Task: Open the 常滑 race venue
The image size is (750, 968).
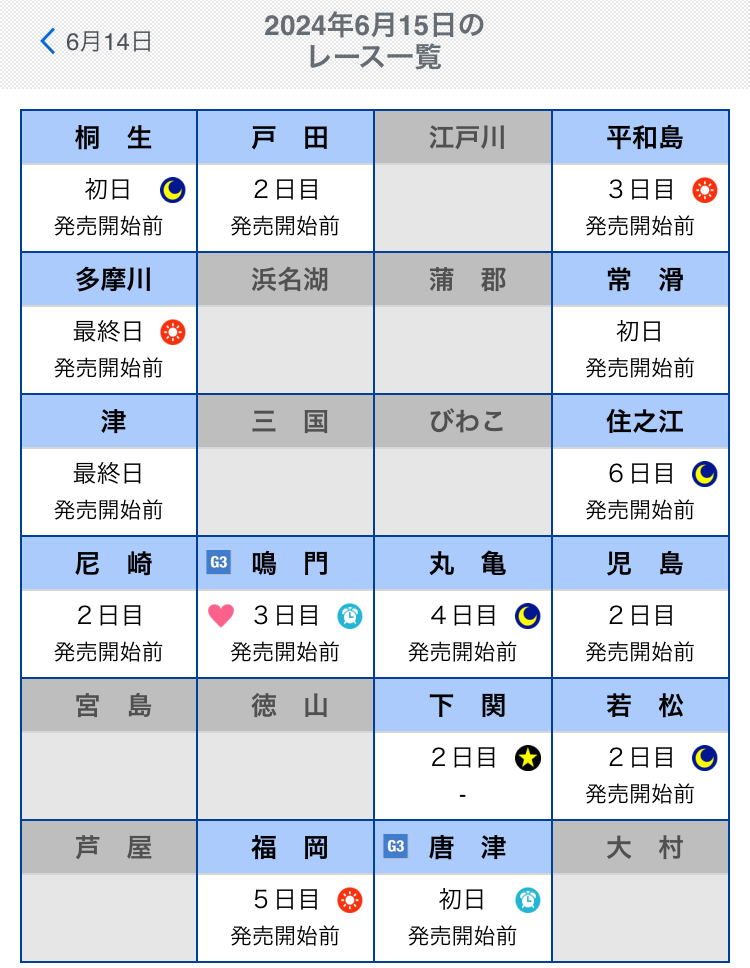Action: tap(641, 323)
